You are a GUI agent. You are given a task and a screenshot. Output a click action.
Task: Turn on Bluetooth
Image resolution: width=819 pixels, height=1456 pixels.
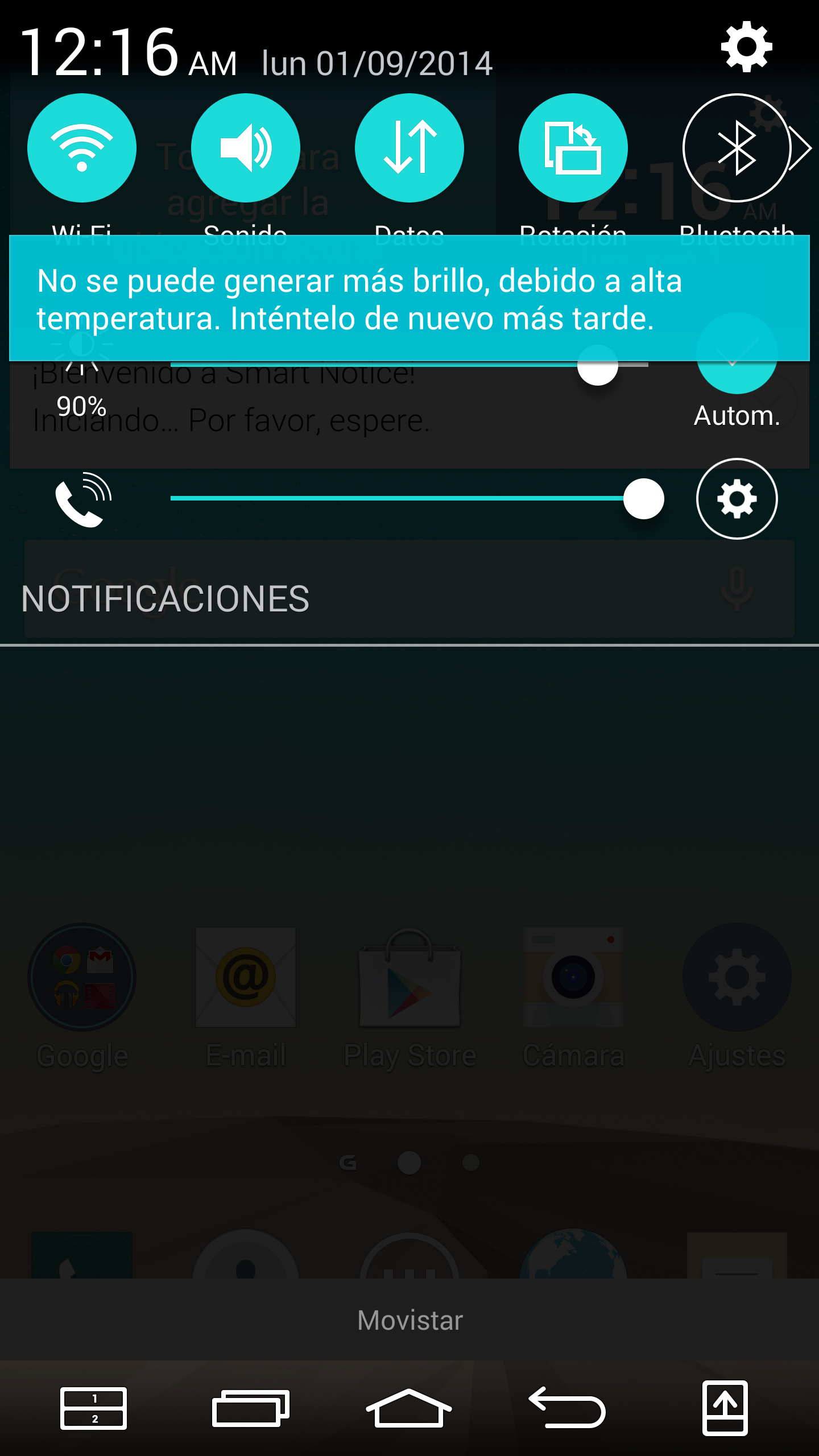tap(737, 148)
